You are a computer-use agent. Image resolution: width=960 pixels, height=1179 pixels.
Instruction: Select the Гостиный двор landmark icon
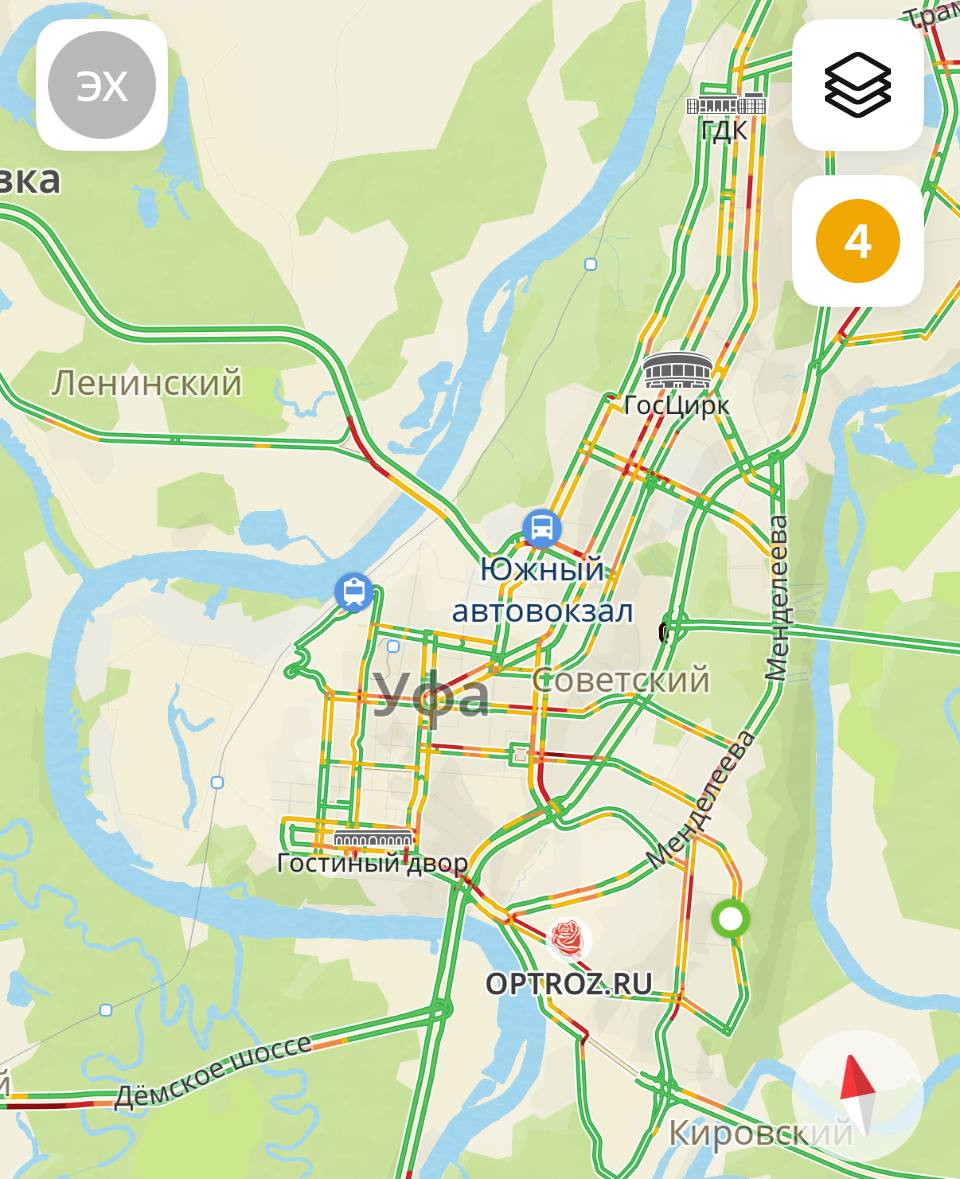pyautogui.click(x=373, y=838)
